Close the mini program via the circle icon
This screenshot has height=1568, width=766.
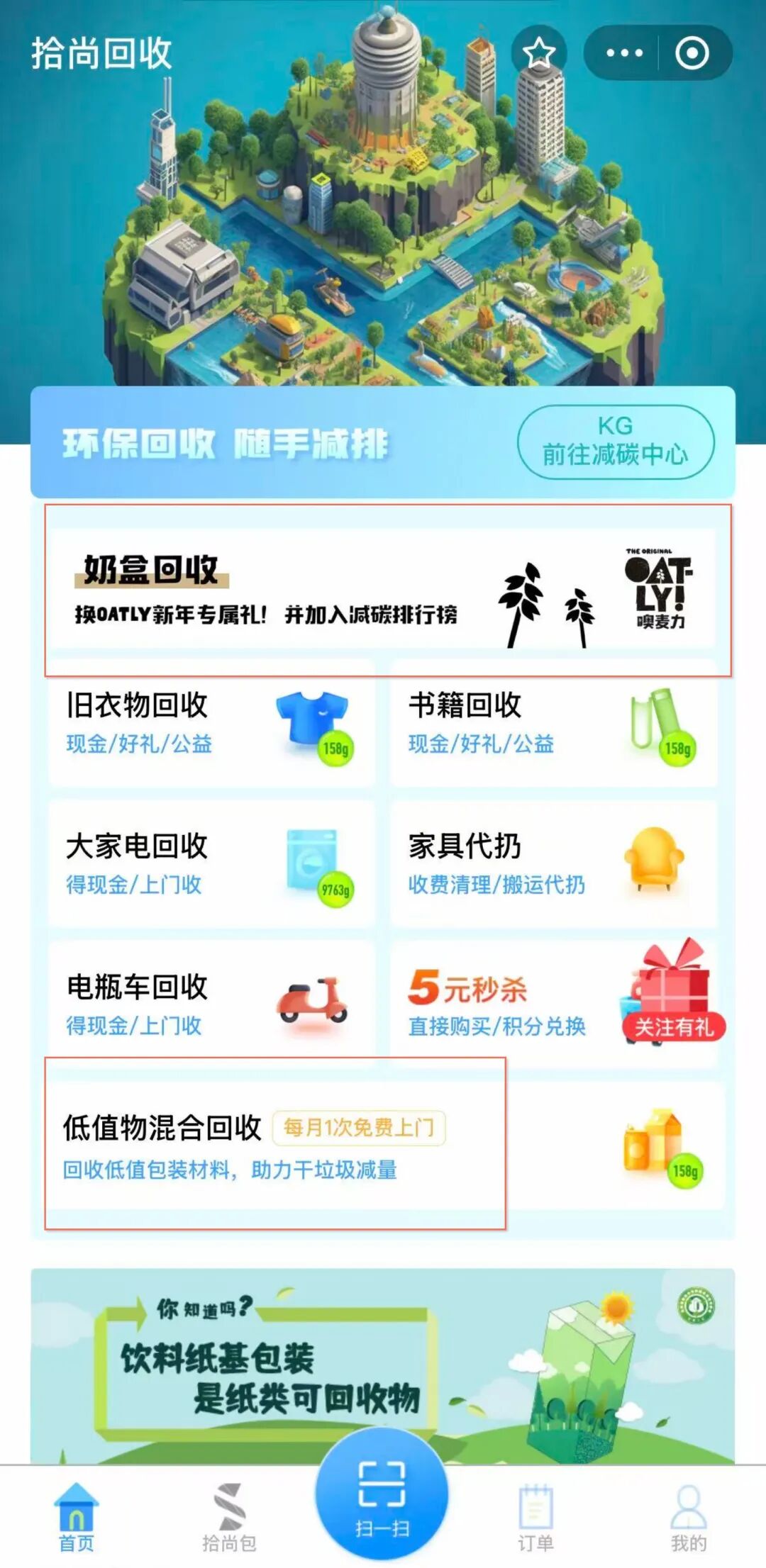pyautogui.click(x=692, y=53)
